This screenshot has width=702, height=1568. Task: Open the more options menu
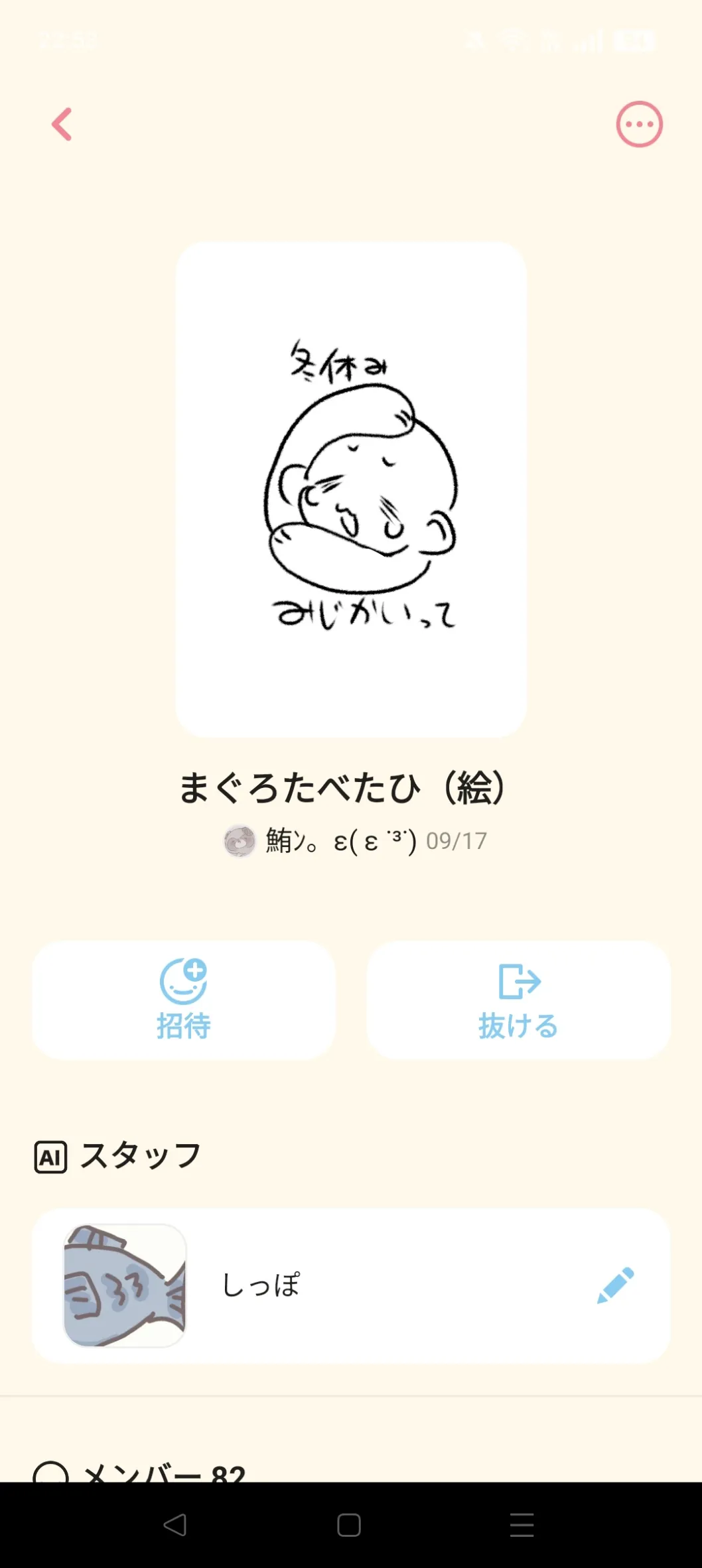[639, 124]
